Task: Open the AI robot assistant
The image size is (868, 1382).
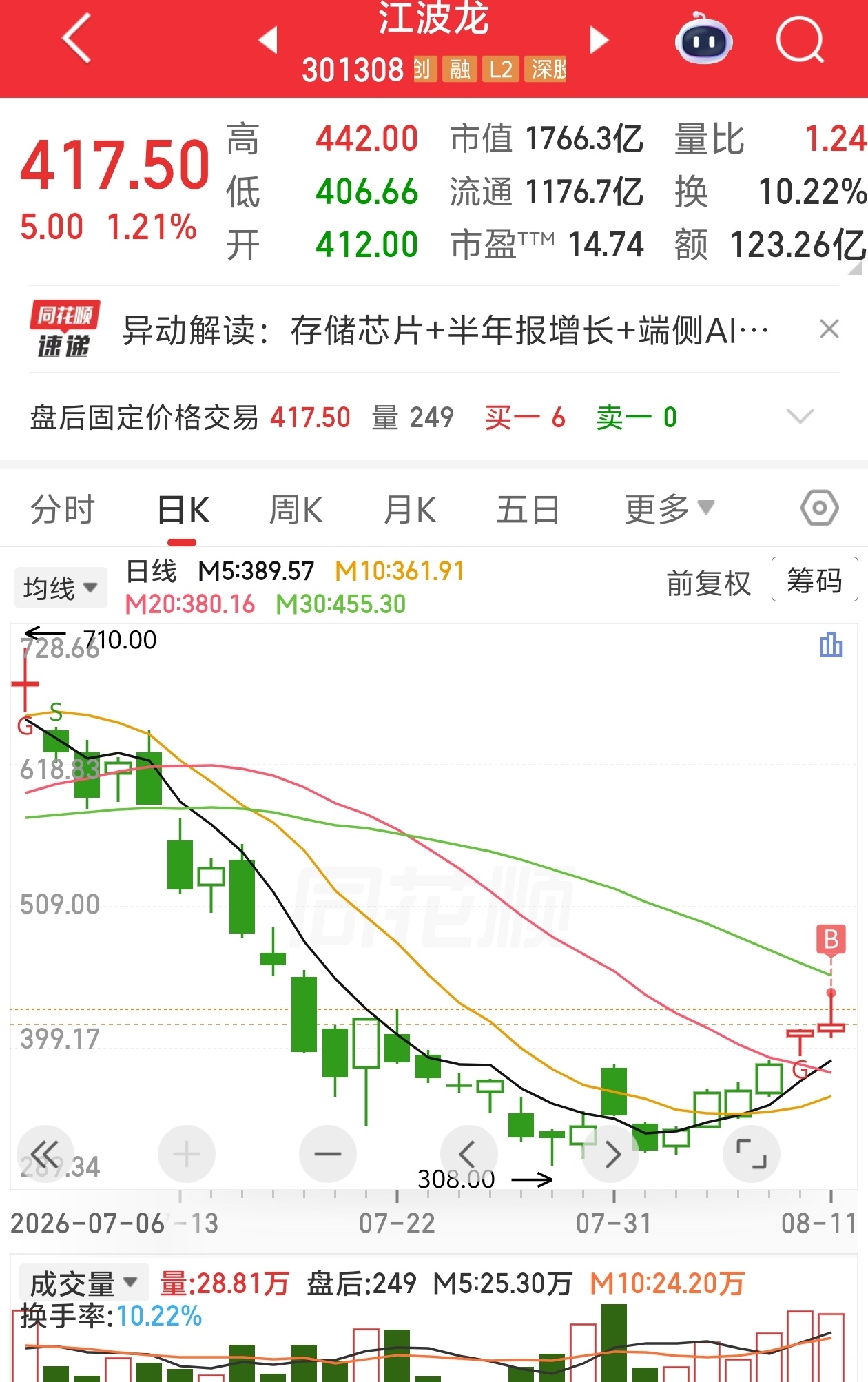Action: pos(703,39)
